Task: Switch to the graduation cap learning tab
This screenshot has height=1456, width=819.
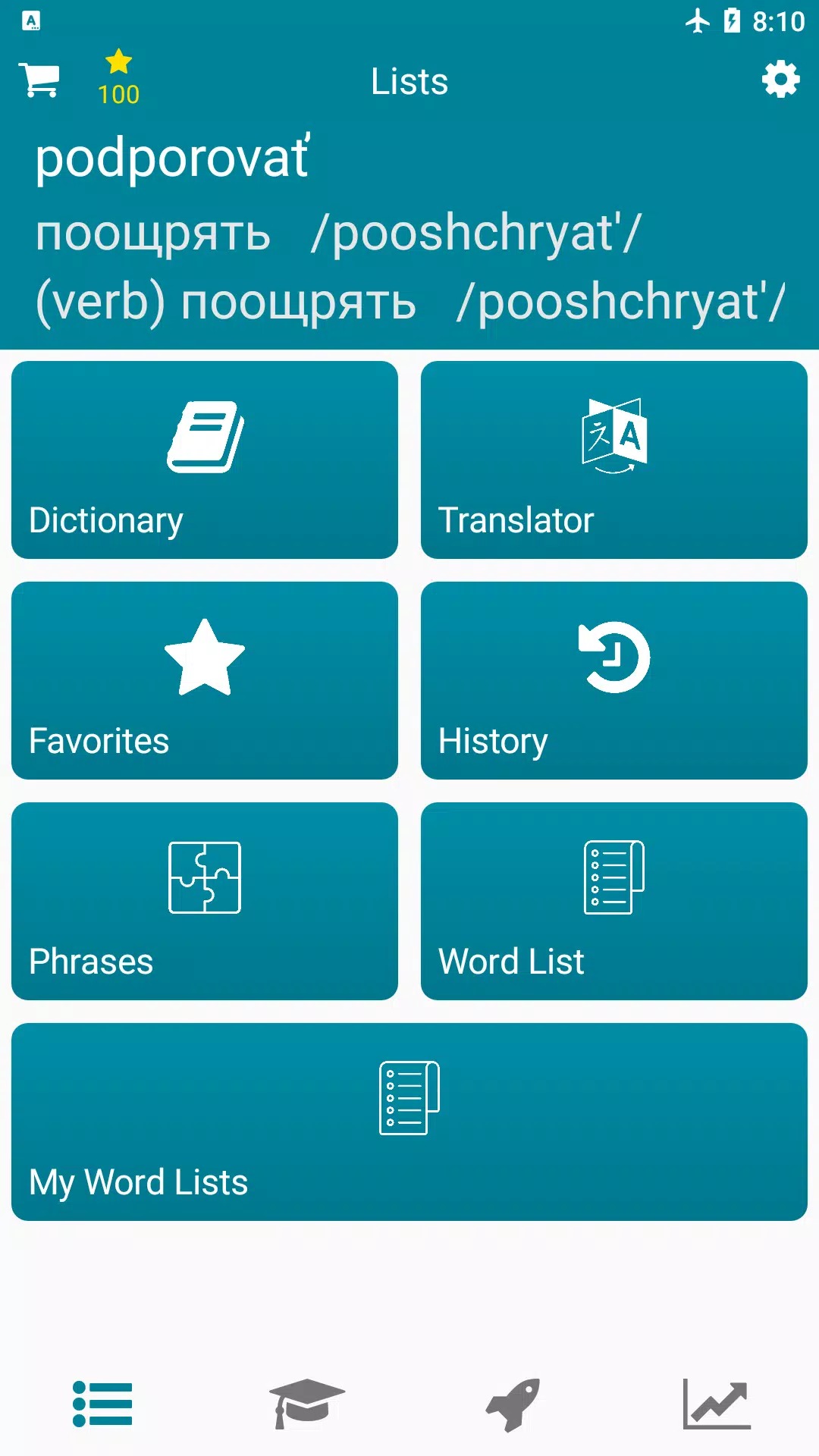Action: click(307, 1404)
